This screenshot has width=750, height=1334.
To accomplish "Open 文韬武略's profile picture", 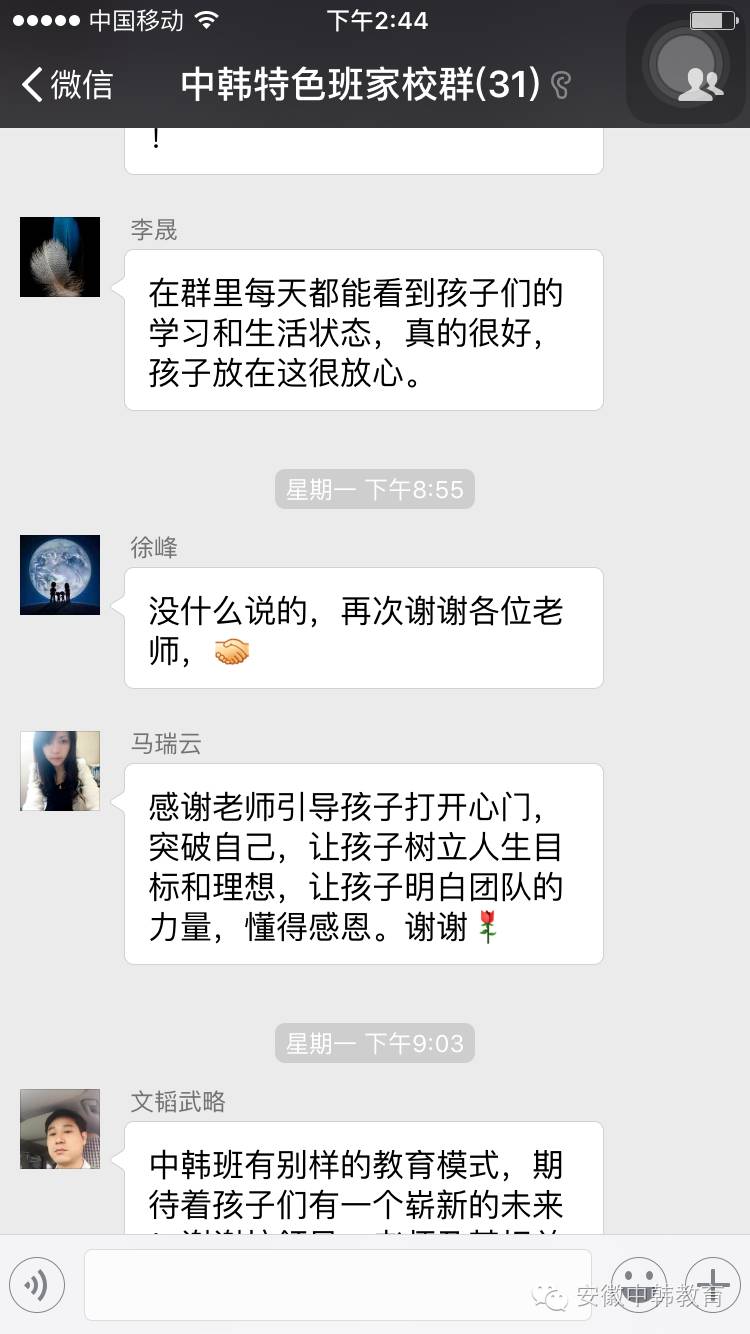I will pyautogui.click(x=60, y=1129).
